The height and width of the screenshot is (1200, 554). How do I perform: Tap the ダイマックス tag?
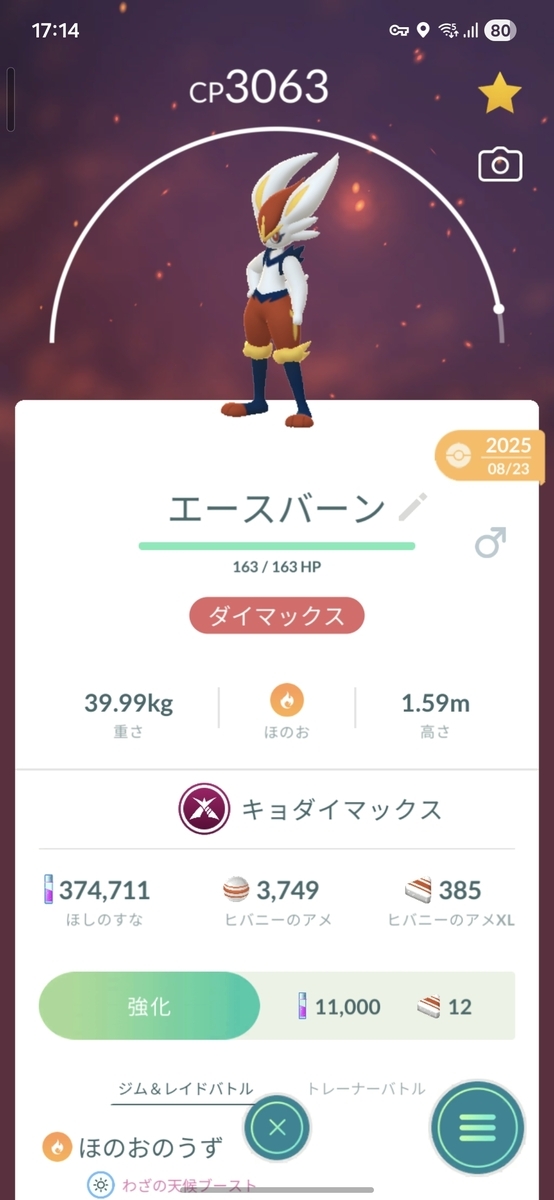coord(276,616)
